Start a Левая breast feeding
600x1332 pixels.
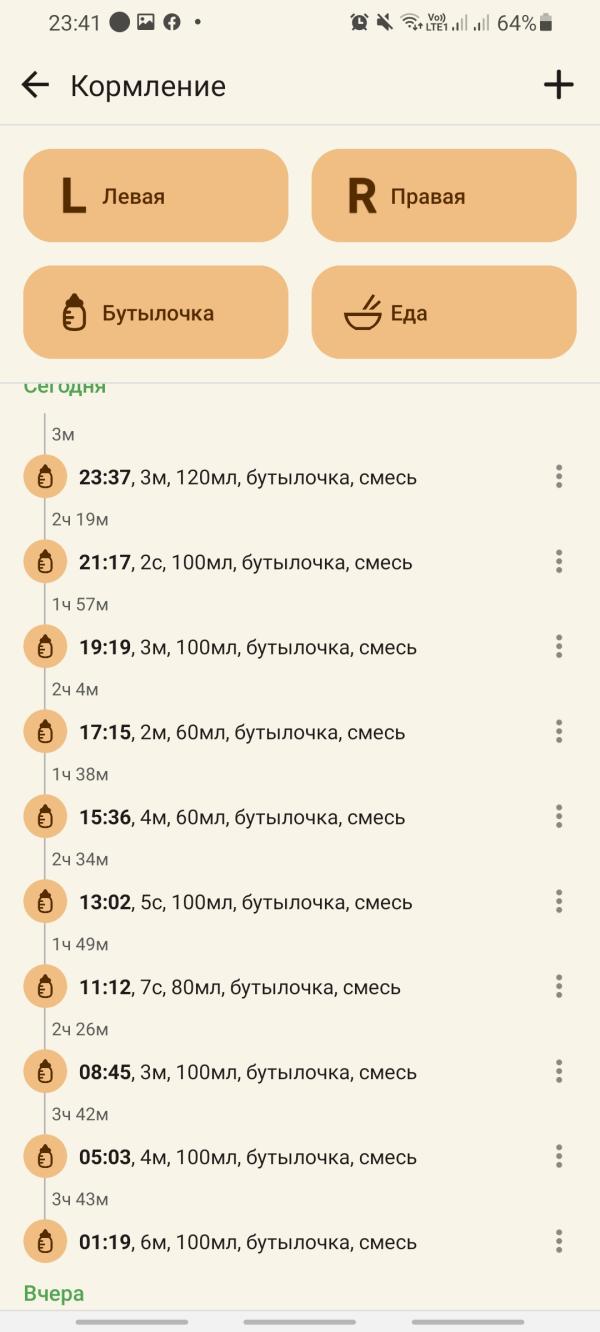pos(156,196)
